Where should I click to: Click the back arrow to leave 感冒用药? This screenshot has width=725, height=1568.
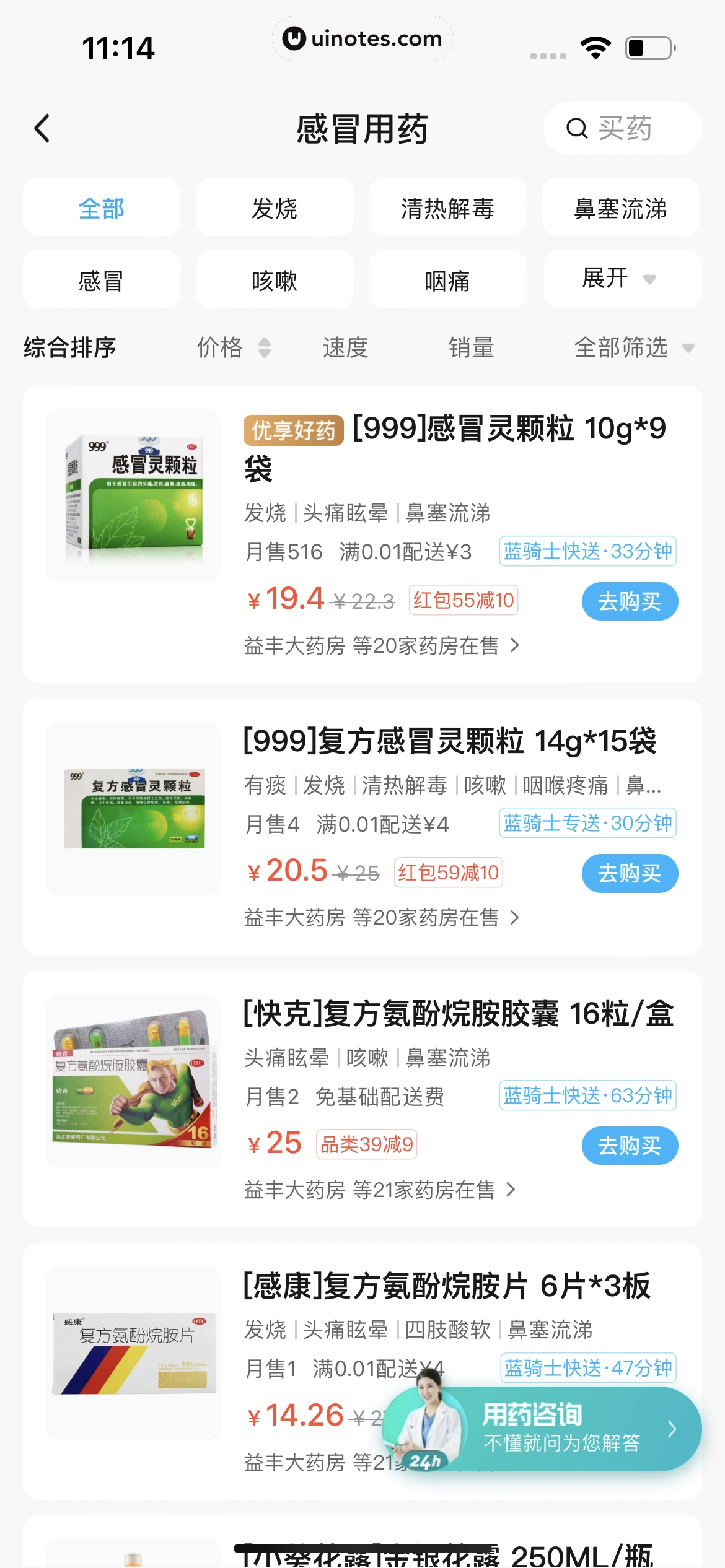point(42,129)
